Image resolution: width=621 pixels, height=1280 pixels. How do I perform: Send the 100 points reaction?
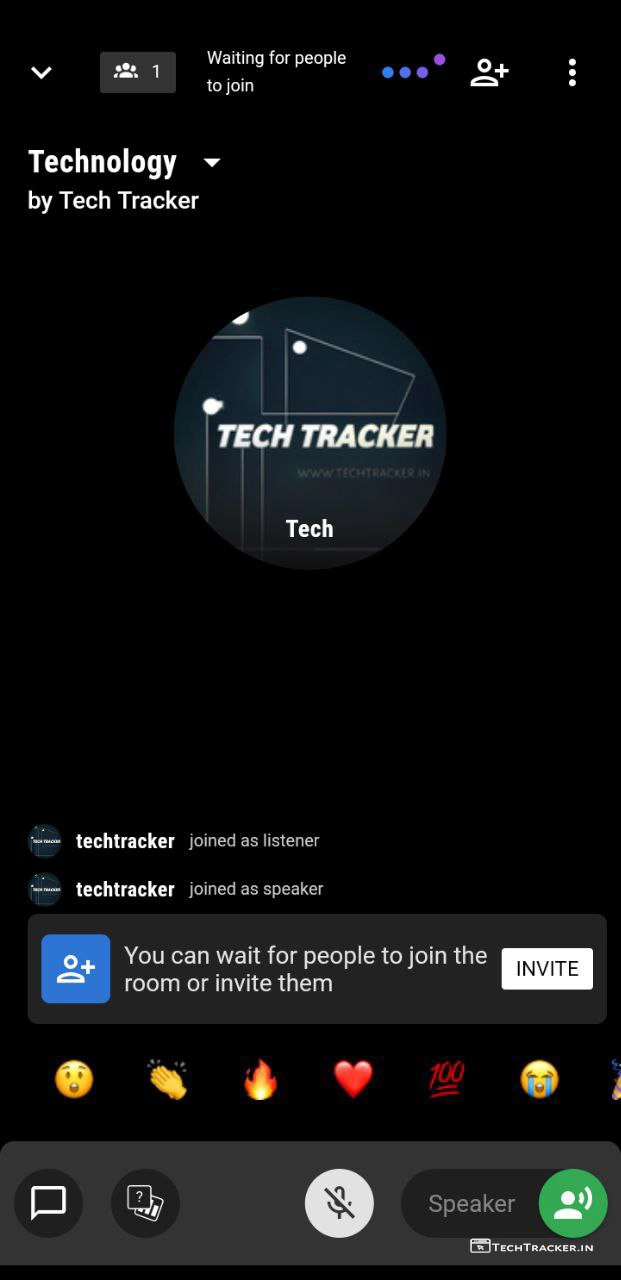point(446,1080)
